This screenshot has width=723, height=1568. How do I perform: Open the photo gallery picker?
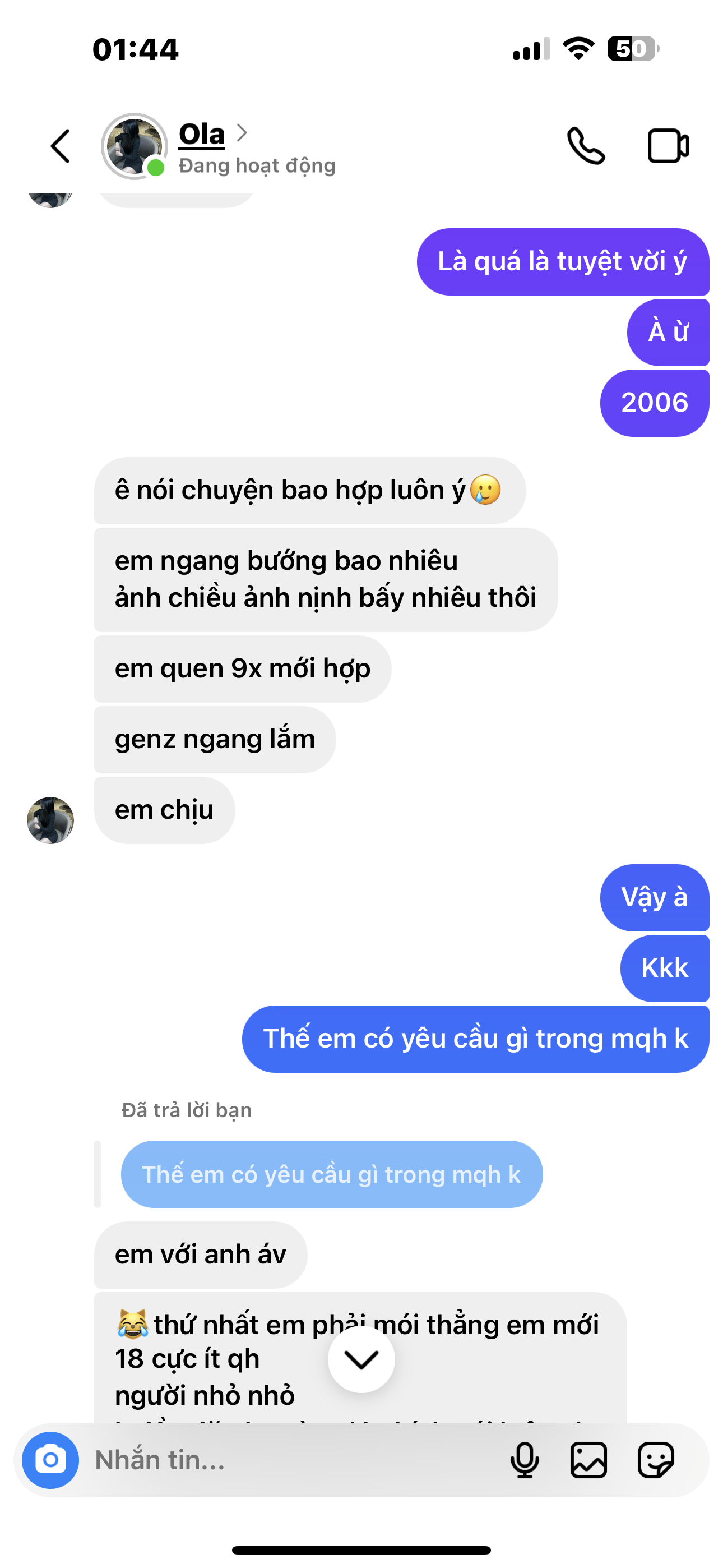click(588, 1460)
